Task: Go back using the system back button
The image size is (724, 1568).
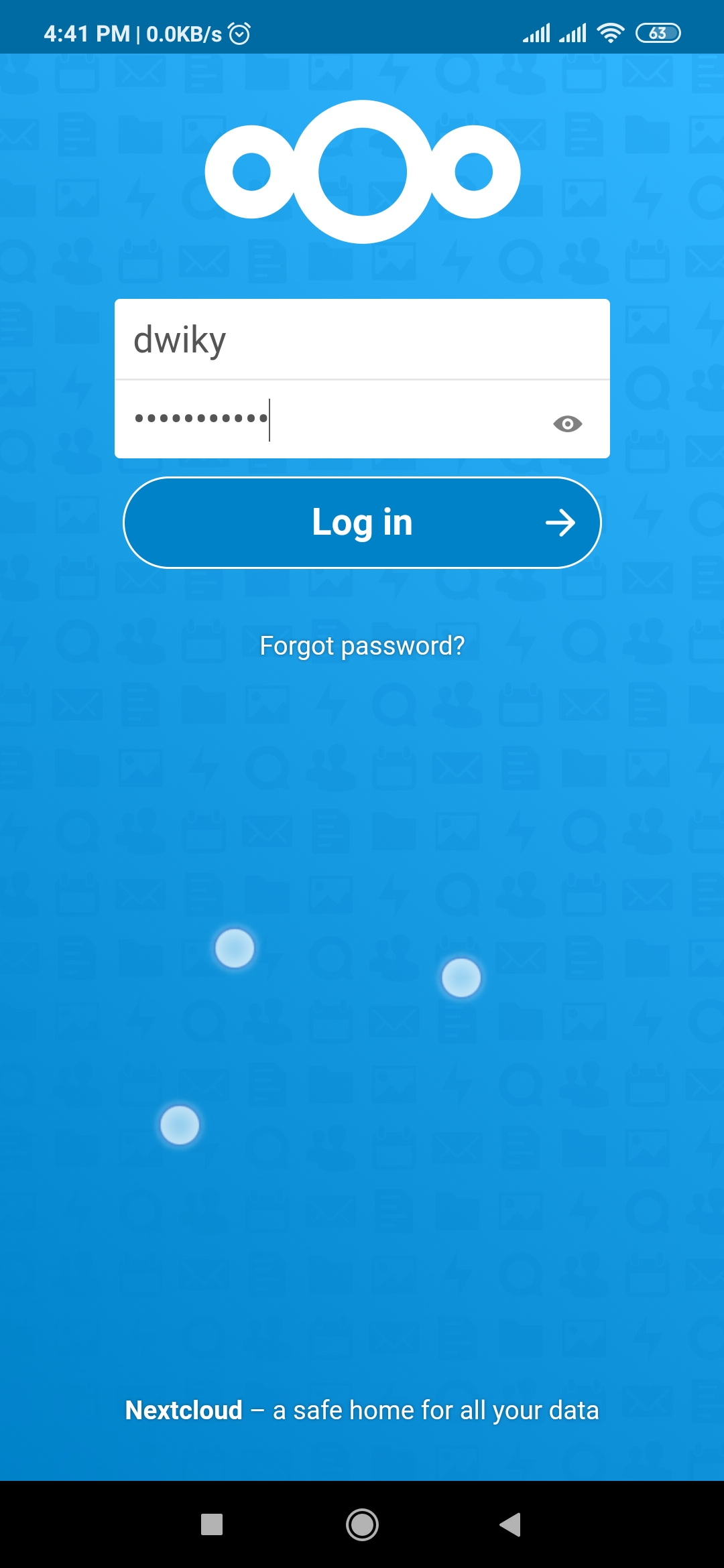Action: (x=510, y=1524)
